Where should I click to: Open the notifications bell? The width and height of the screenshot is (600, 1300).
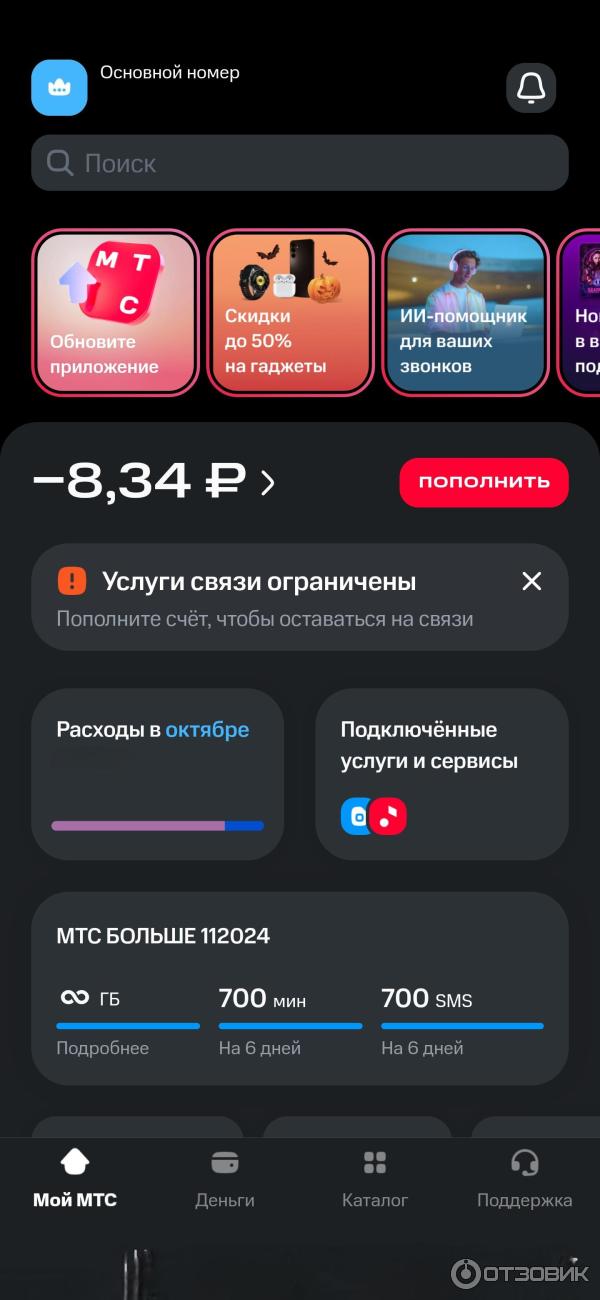(530, 88)
